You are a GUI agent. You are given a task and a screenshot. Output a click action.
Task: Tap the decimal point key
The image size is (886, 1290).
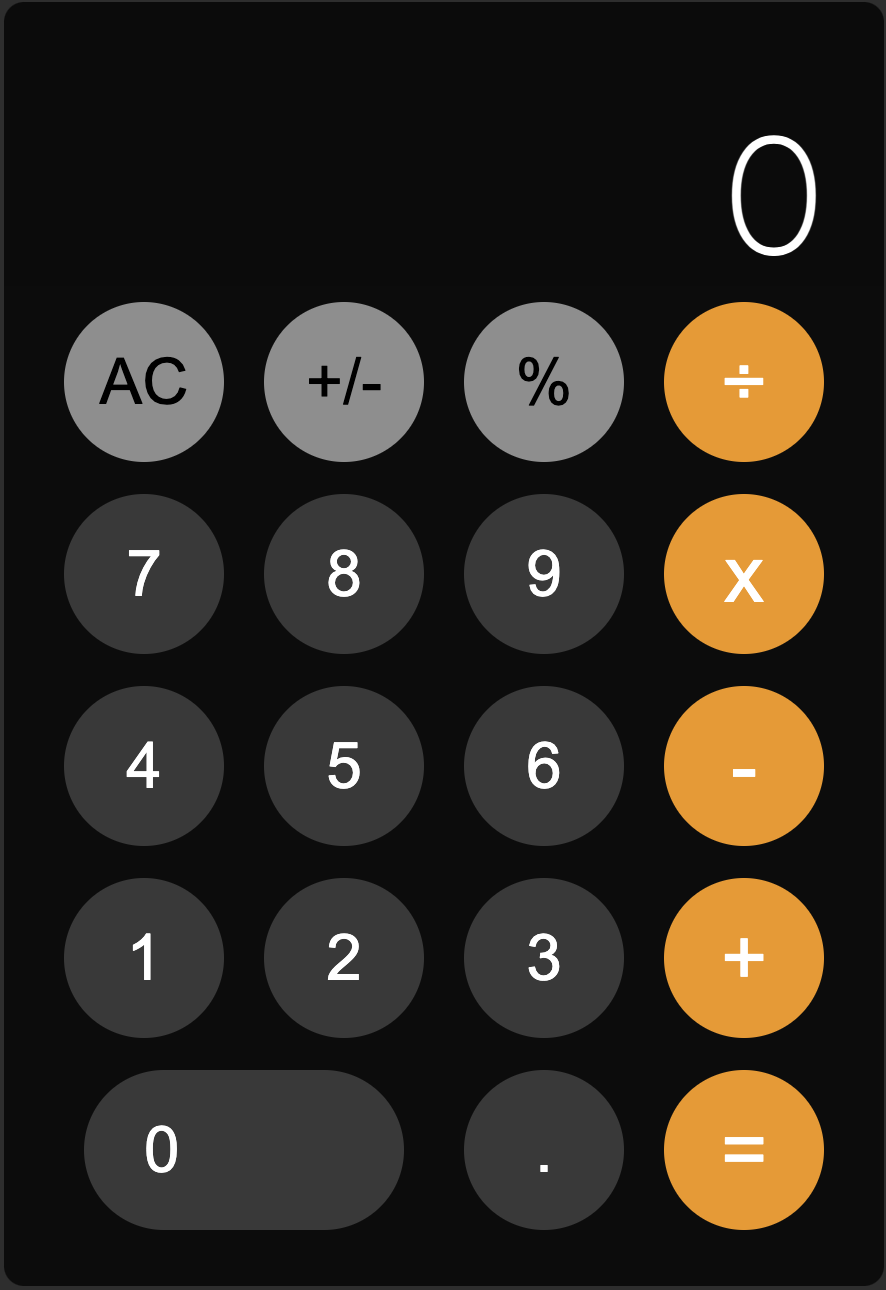click(x=544, y=1150)
